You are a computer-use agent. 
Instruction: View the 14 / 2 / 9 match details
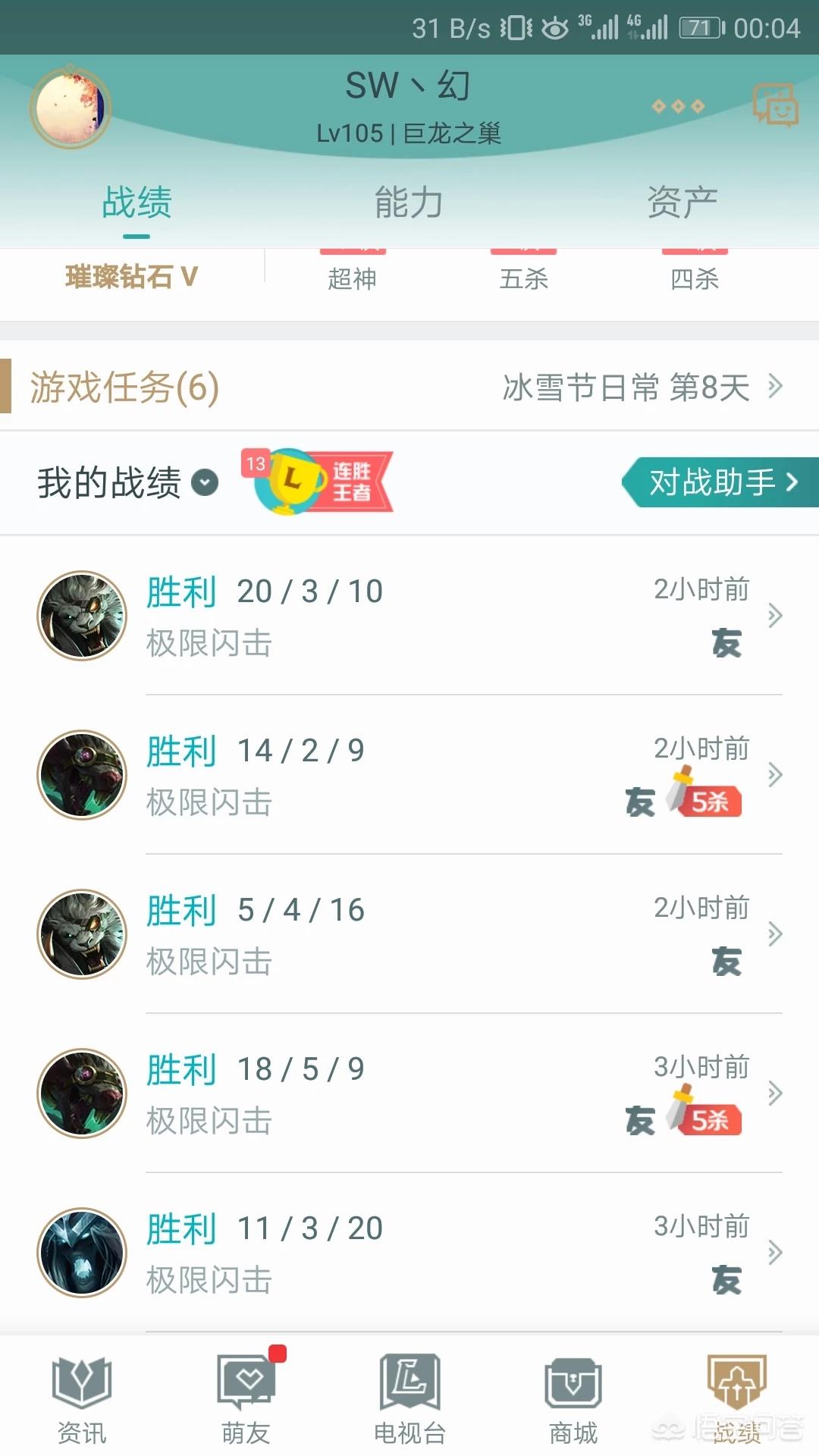point(409,774)
